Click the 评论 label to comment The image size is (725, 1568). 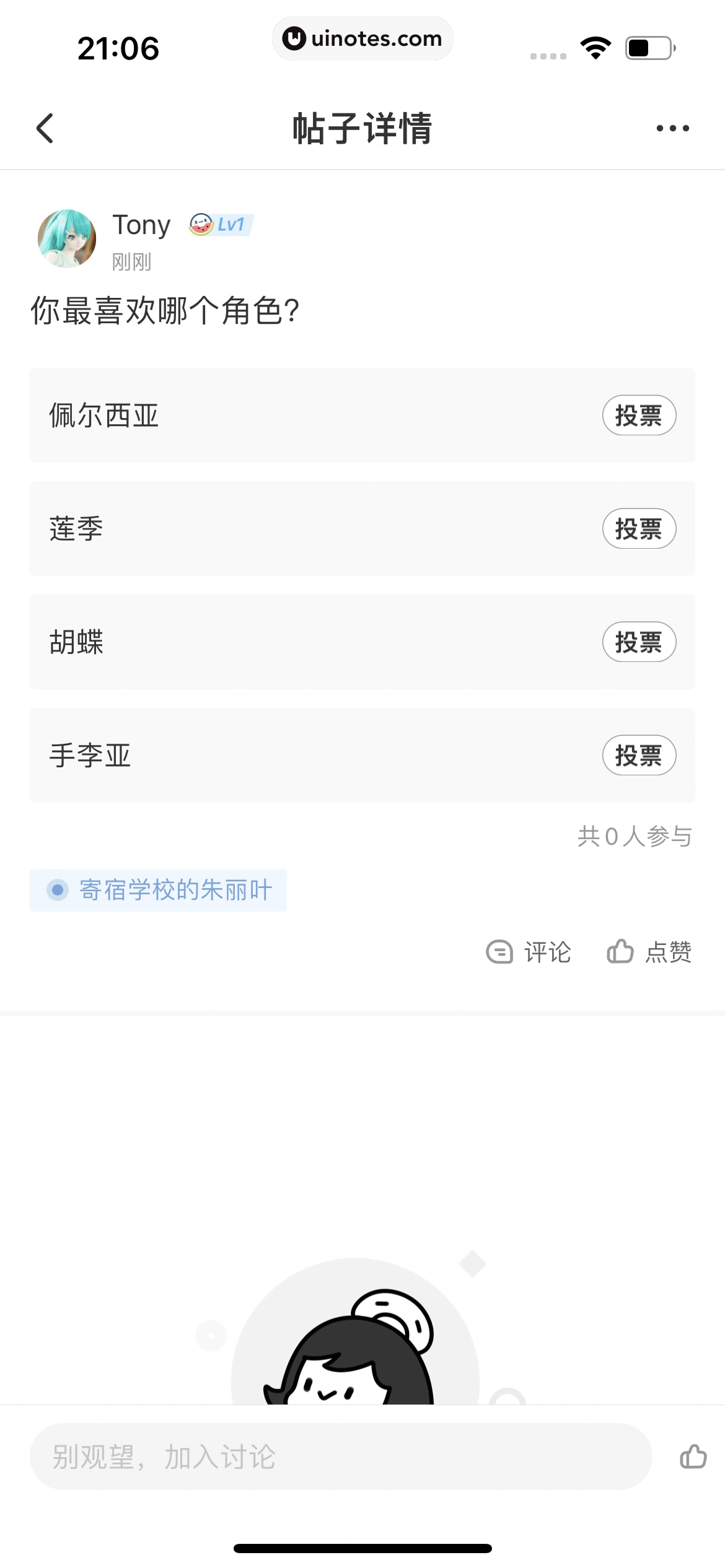(547, 952)
